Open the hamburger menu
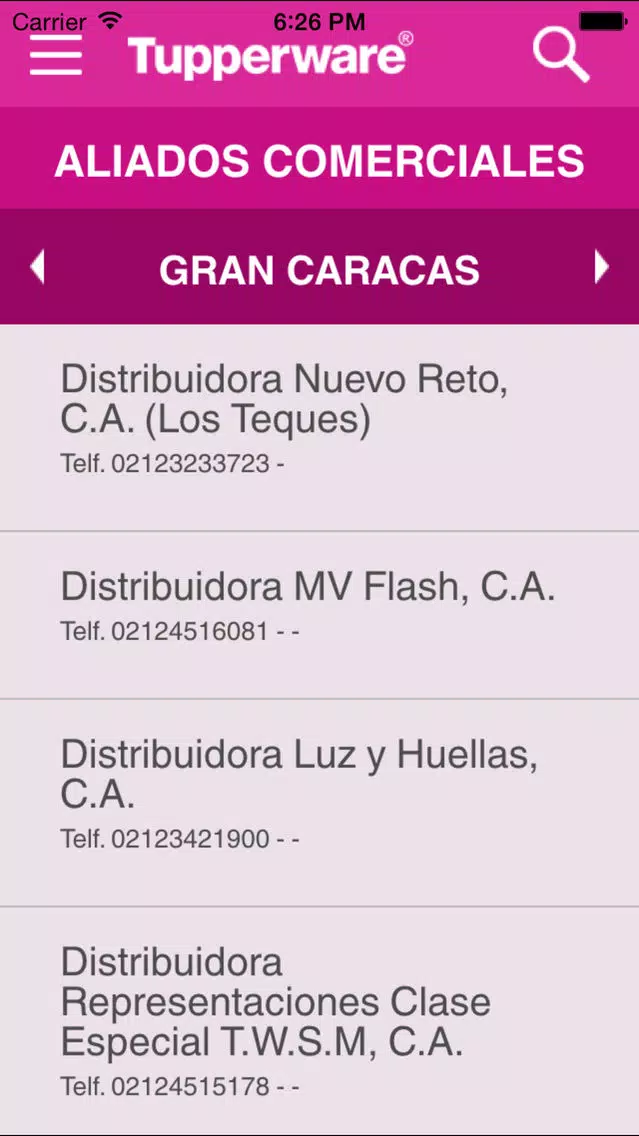 tap(56, 54)
